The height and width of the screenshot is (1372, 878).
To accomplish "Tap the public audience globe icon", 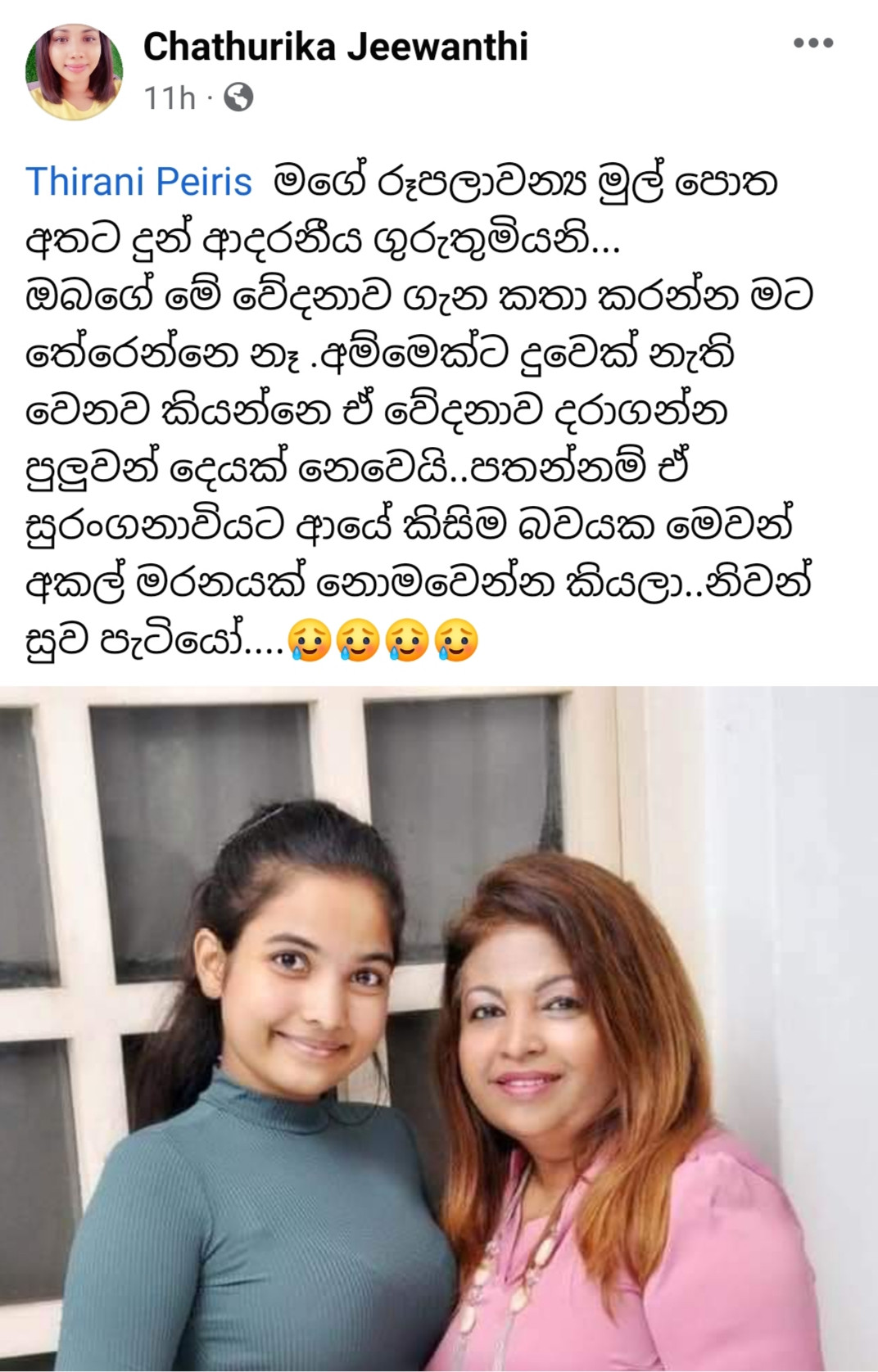I will click(238, 98).
